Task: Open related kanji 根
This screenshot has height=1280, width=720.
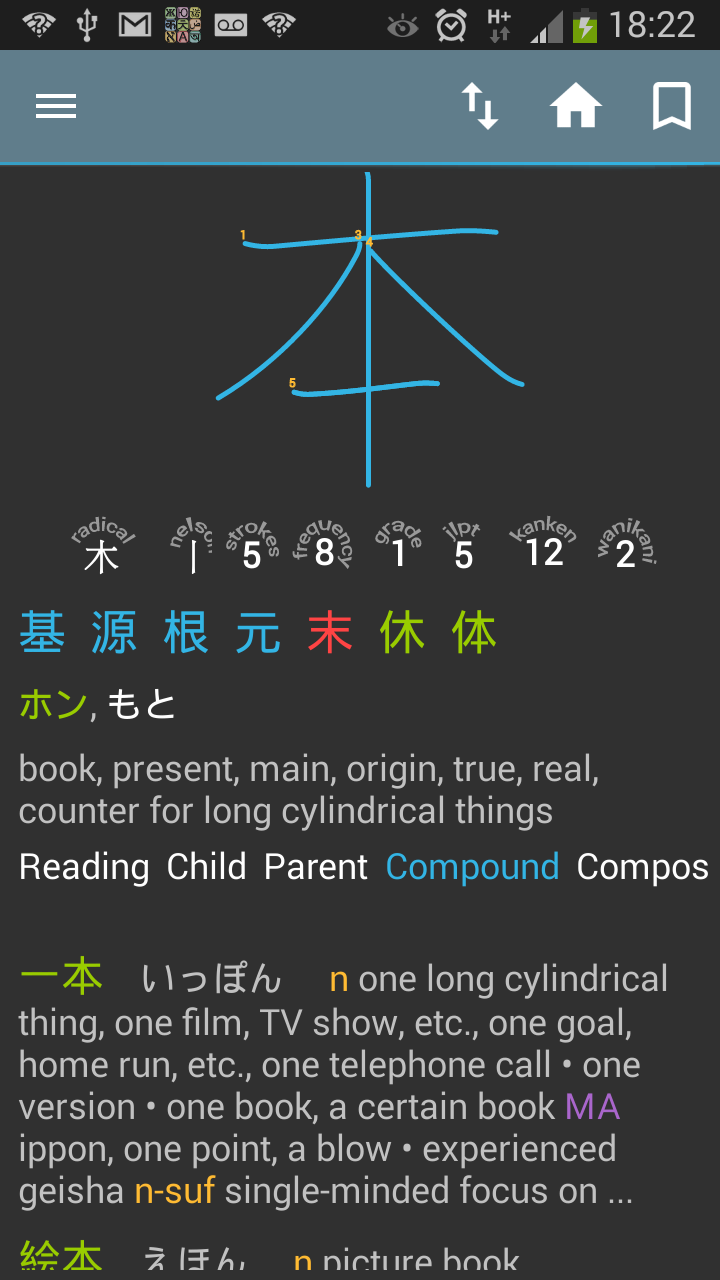Action: [x=186, y=633]
